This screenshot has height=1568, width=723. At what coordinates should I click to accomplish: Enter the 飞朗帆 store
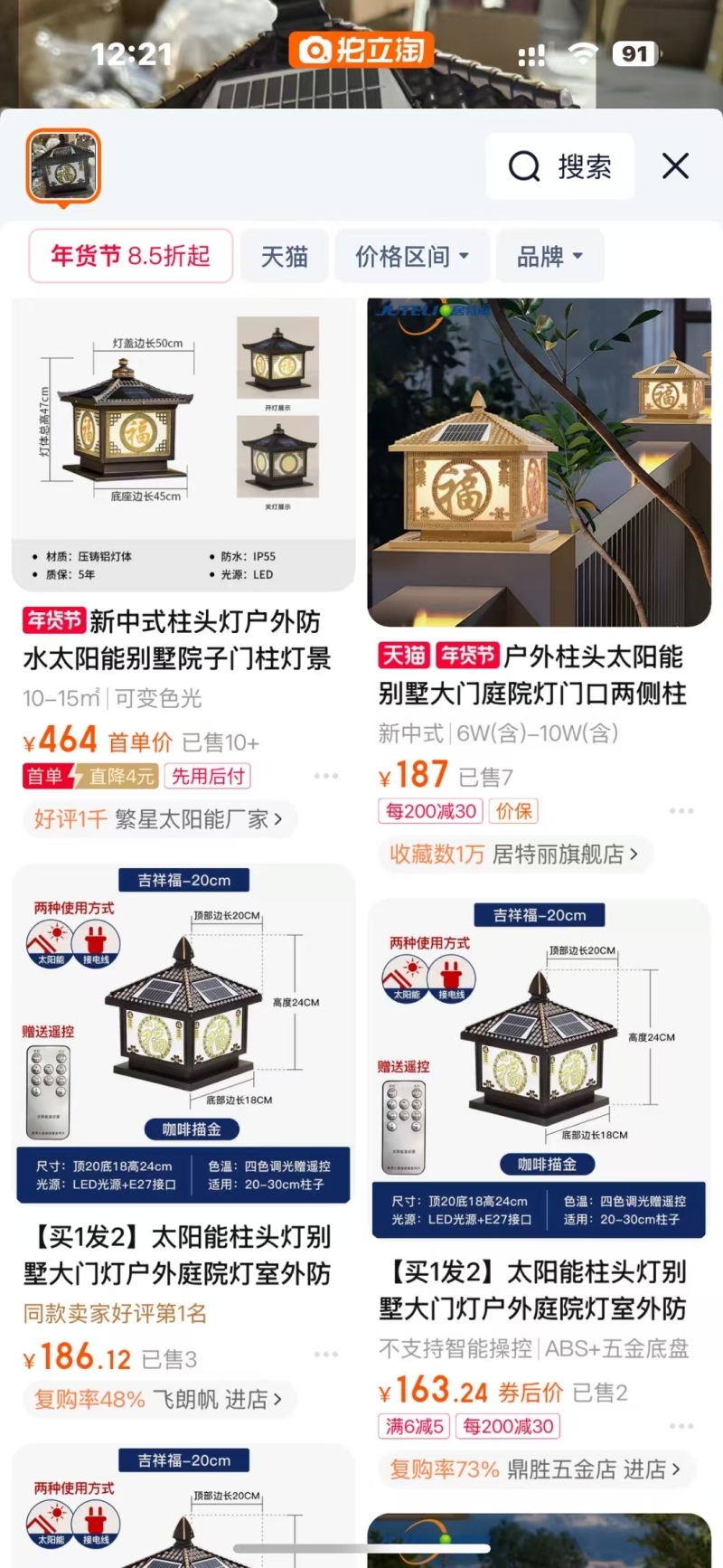click(159, 1399)
